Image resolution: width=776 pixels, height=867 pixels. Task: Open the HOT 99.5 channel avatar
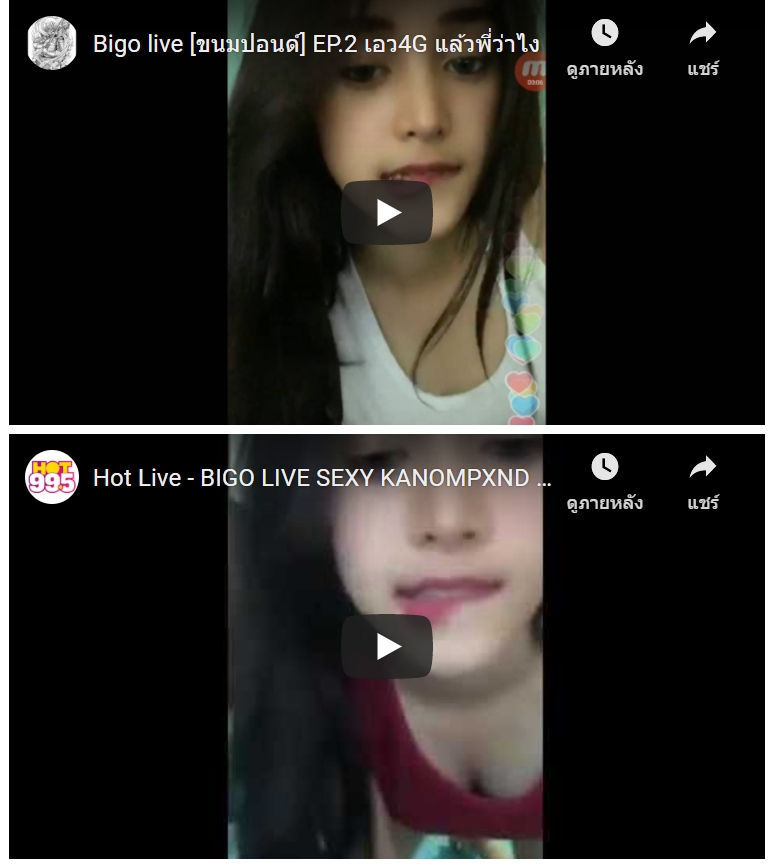tap(52, 478)
